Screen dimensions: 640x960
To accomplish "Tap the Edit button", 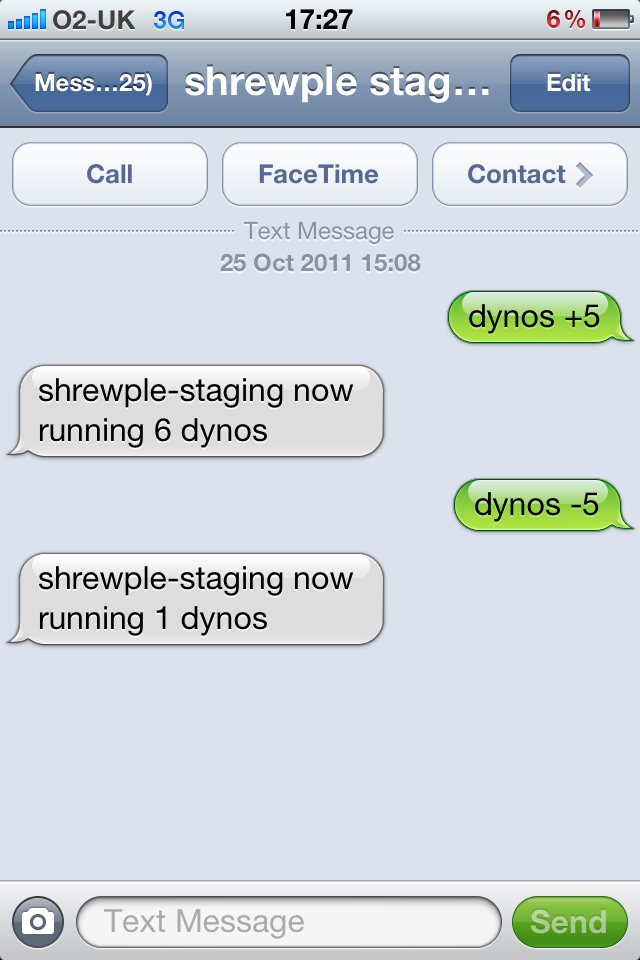I will (568, 84).
